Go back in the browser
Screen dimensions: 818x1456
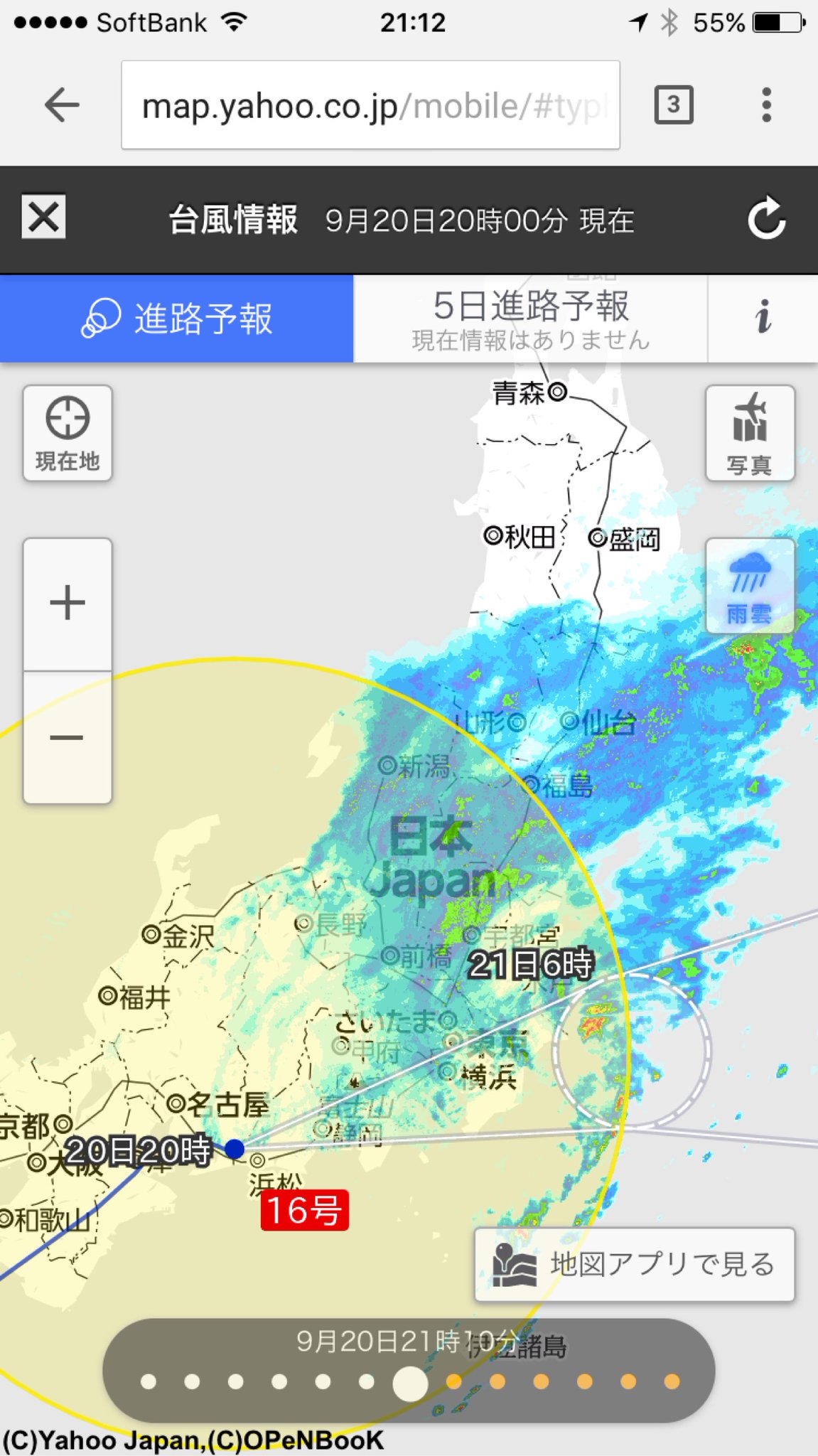click(x=62, y=105)
